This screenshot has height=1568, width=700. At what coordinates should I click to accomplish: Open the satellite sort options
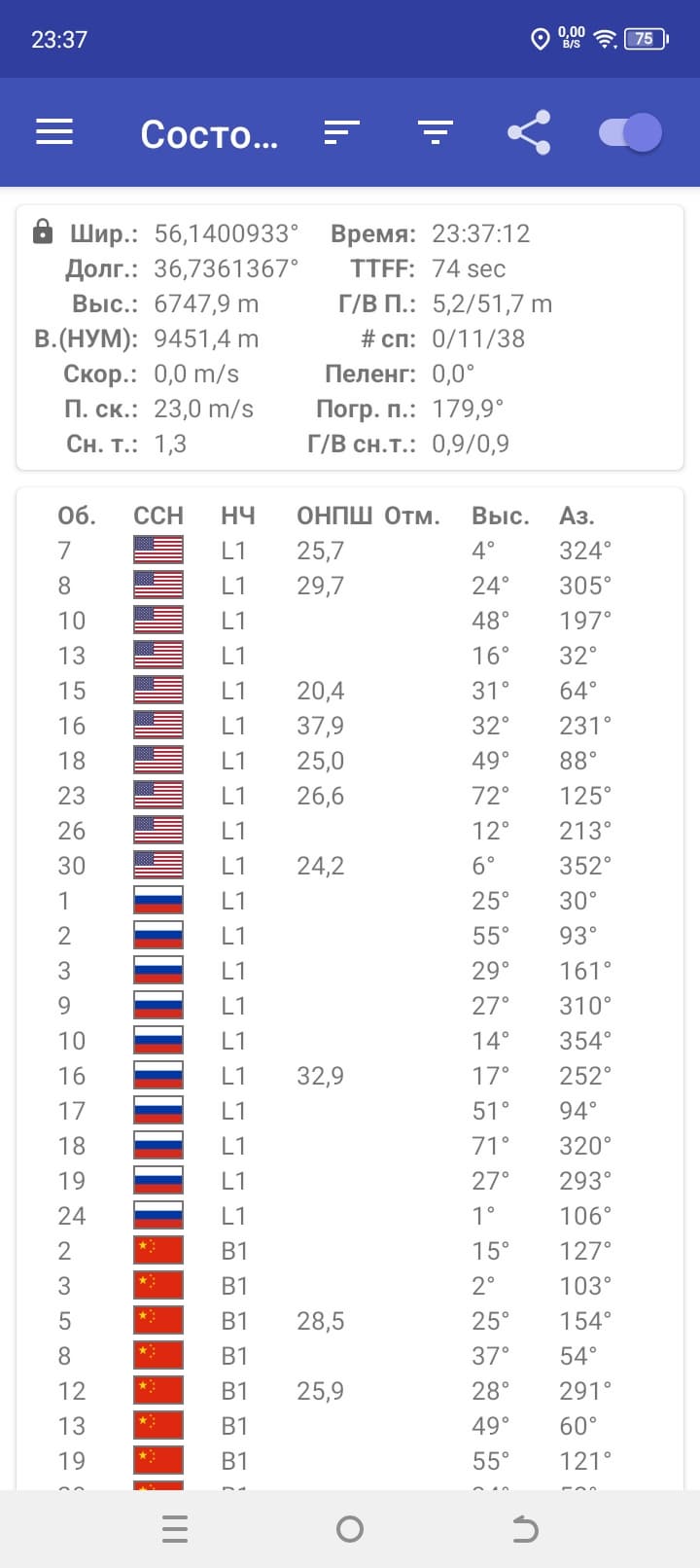(341, 132)
